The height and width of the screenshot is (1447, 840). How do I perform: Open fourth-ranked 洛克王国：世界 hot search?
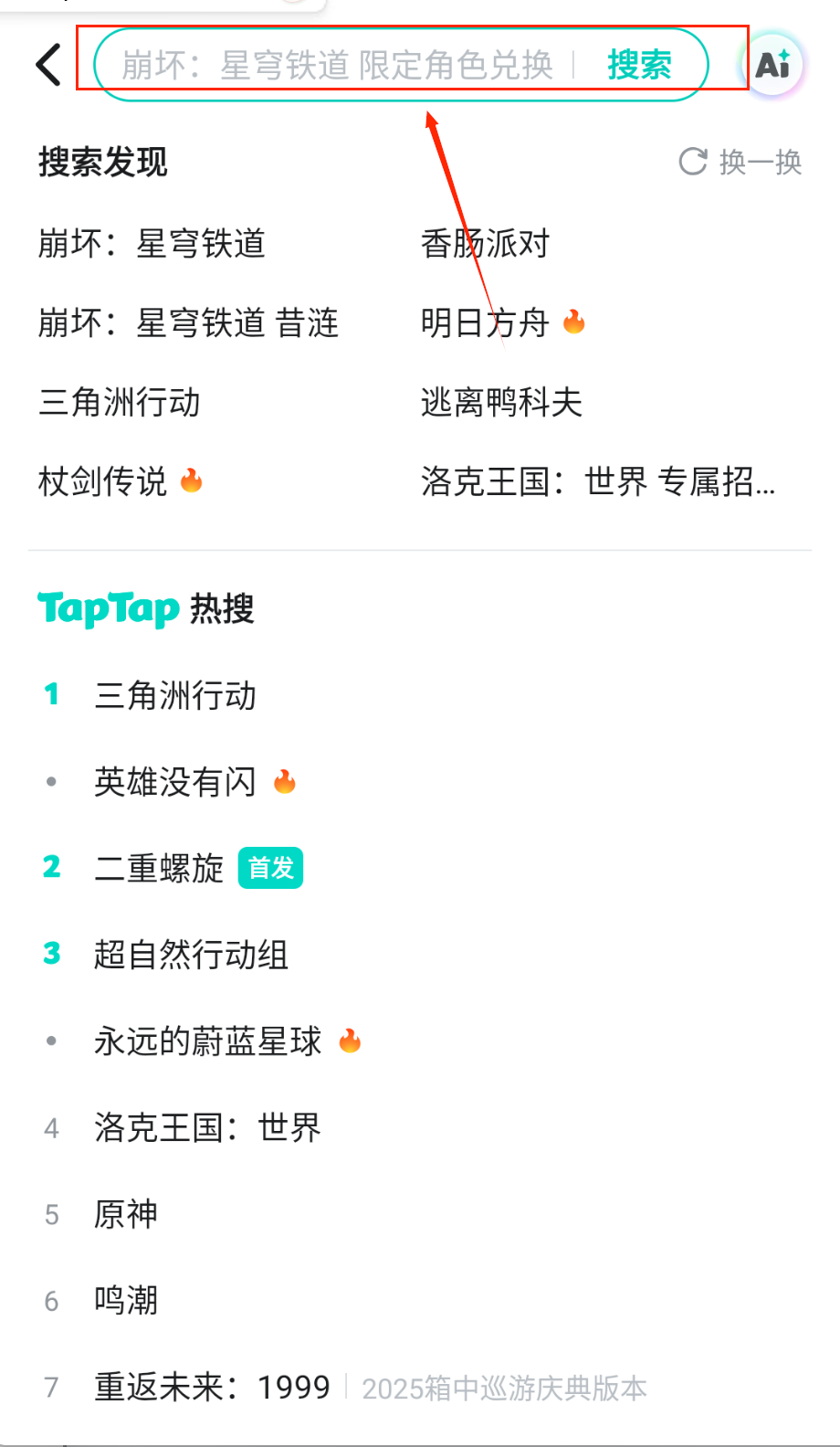coord(208,1128)
